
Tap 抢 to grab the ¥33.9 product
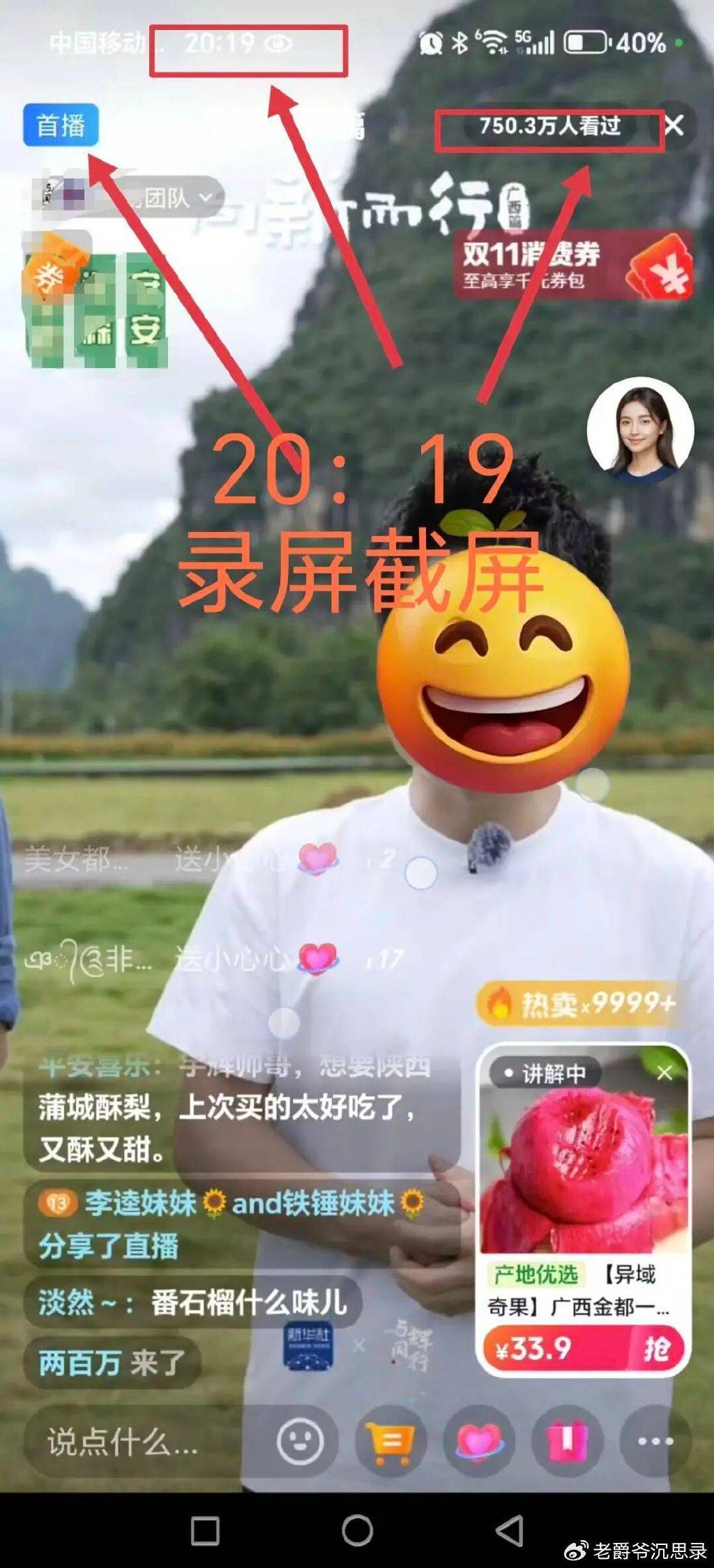click(655, 1348)
